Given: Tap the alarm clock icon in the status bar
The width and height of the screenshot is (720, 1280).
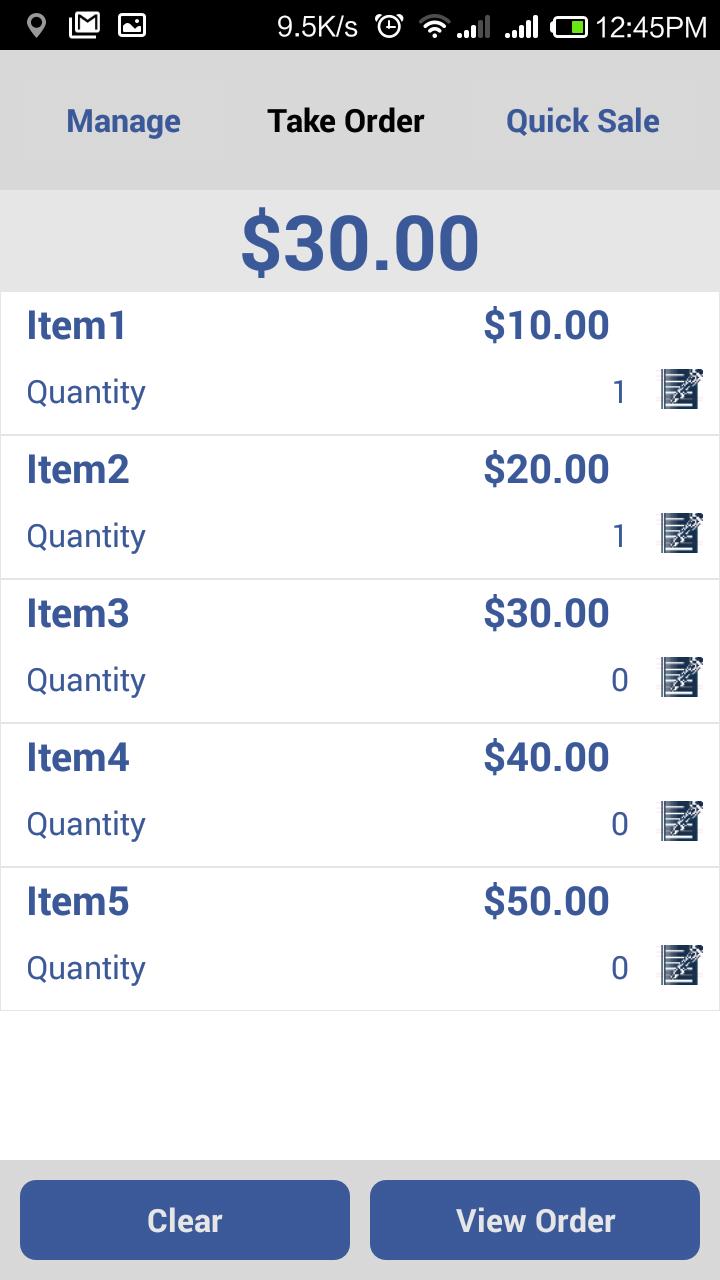Looking at the screenshot, I should click(x=390, y=25).
